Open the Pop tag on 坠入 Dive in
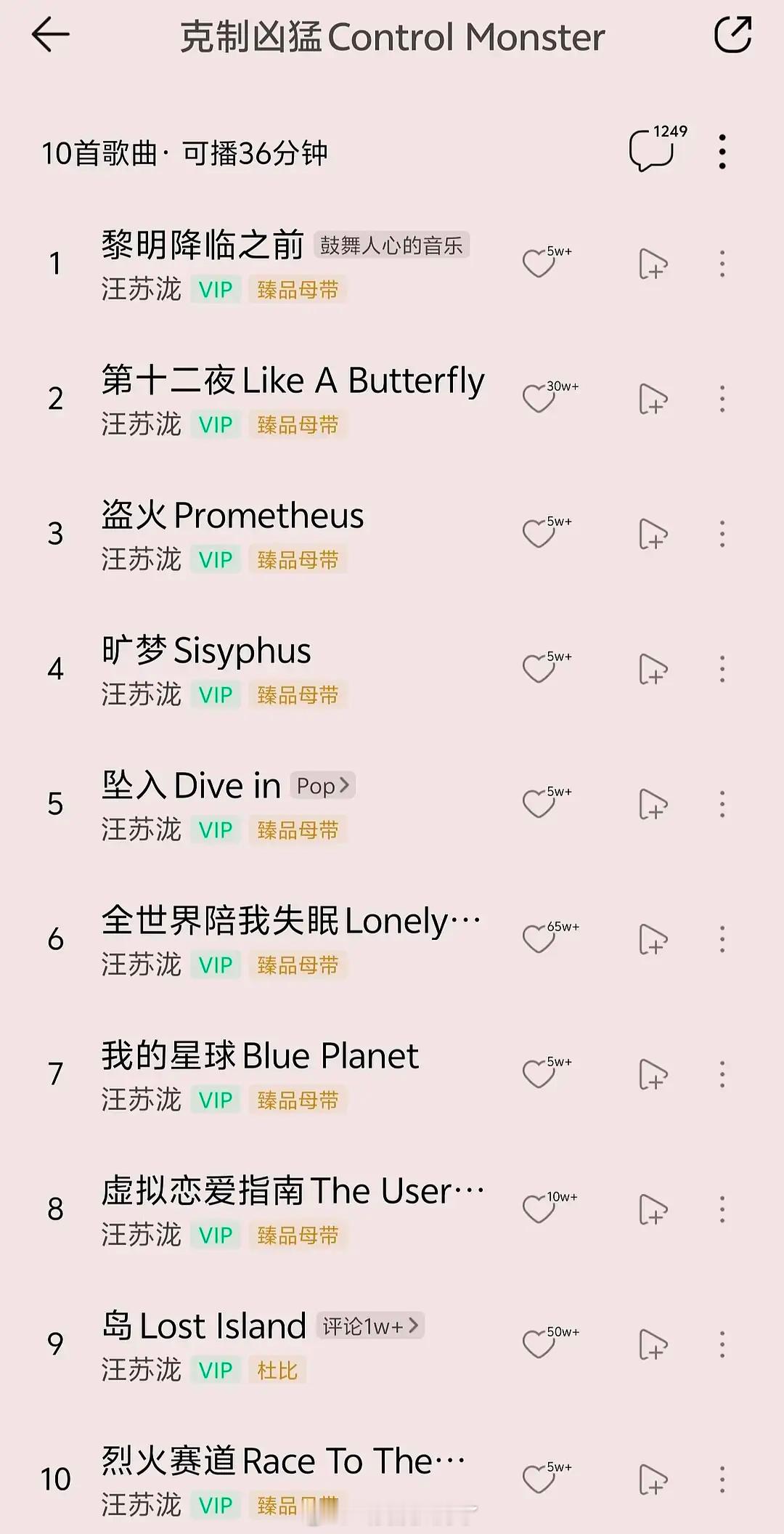This screenshot has height=1534, width=784. pyautogui.click(x=323, y=785)
